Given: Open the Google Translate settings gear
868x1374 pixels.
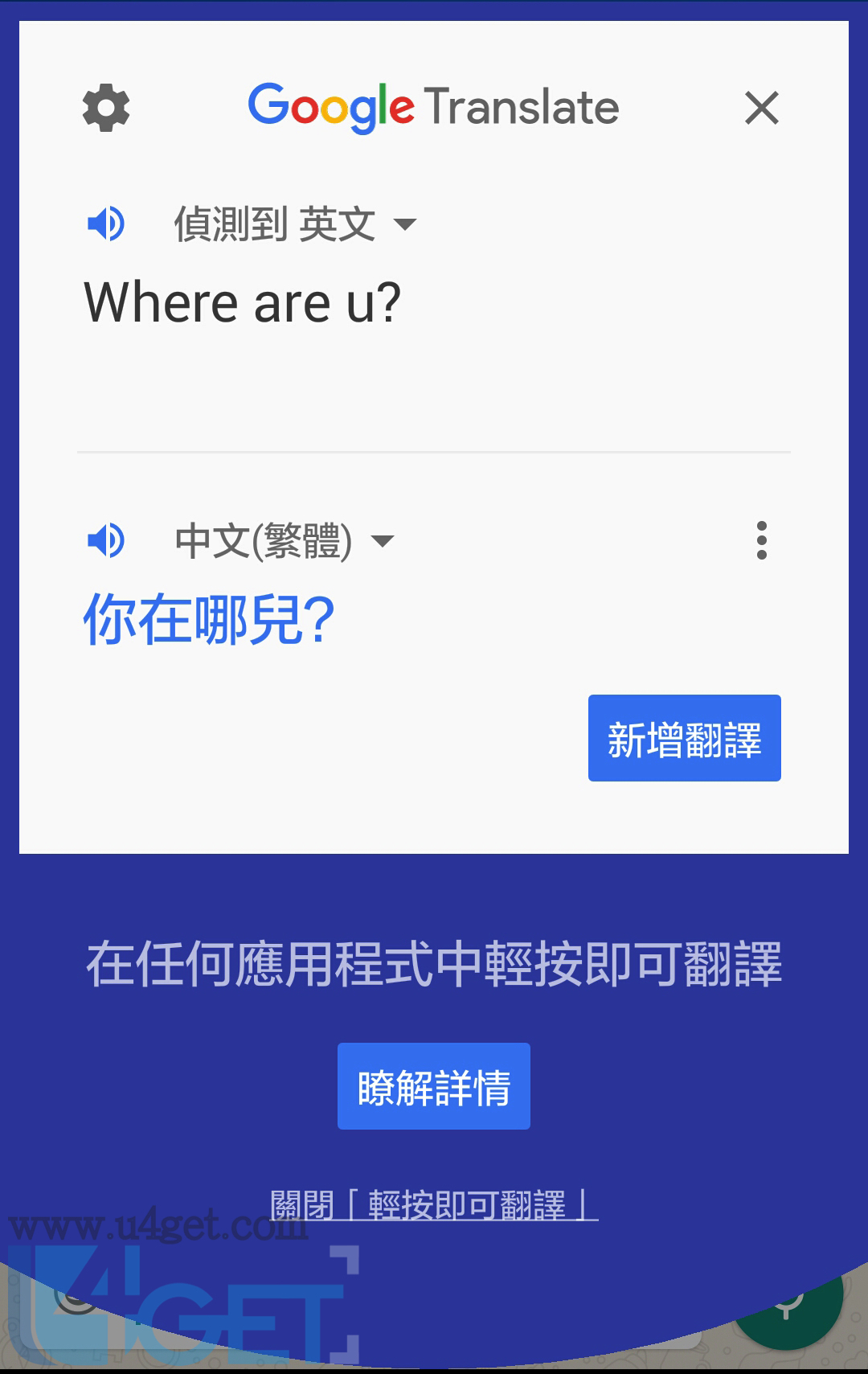Looking at the screenshot, I should tap(105, 108).
